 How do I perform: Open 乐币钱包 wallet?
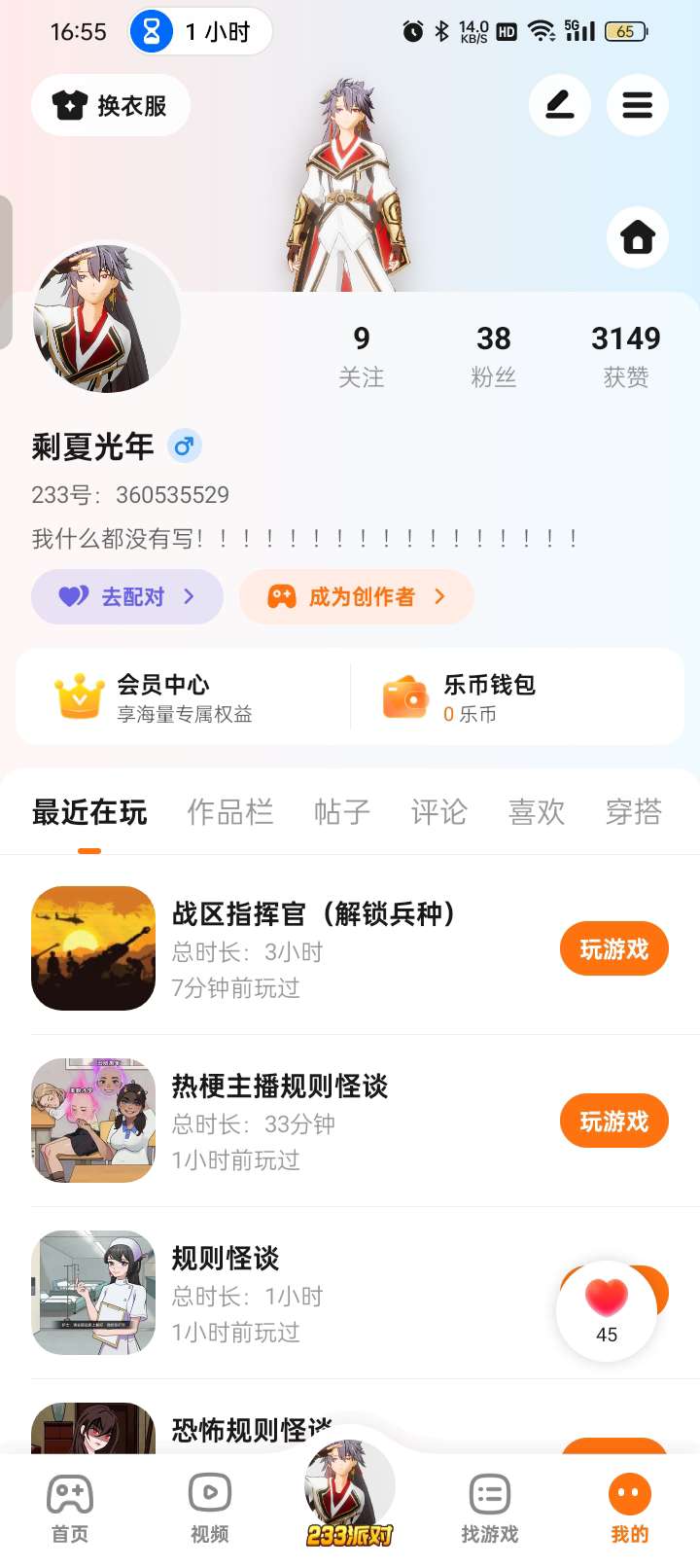tap(488, 697)
